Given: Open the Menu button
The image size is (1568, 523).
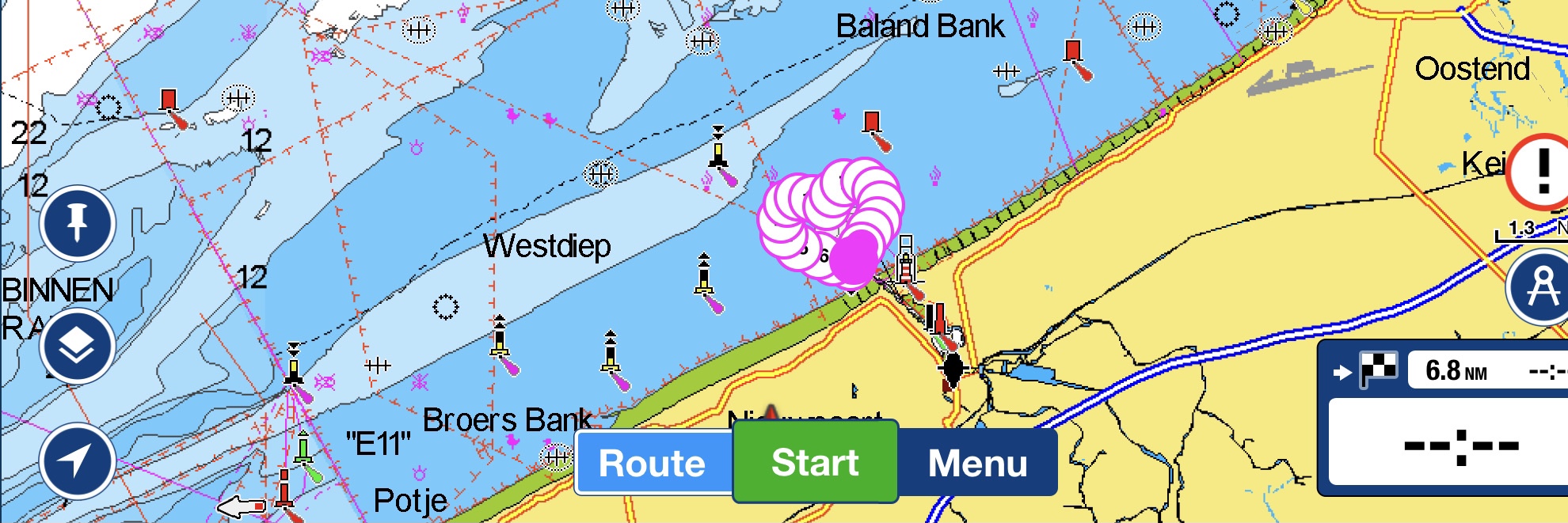Looking at the screenshot, I should click(x=978, y=463).
